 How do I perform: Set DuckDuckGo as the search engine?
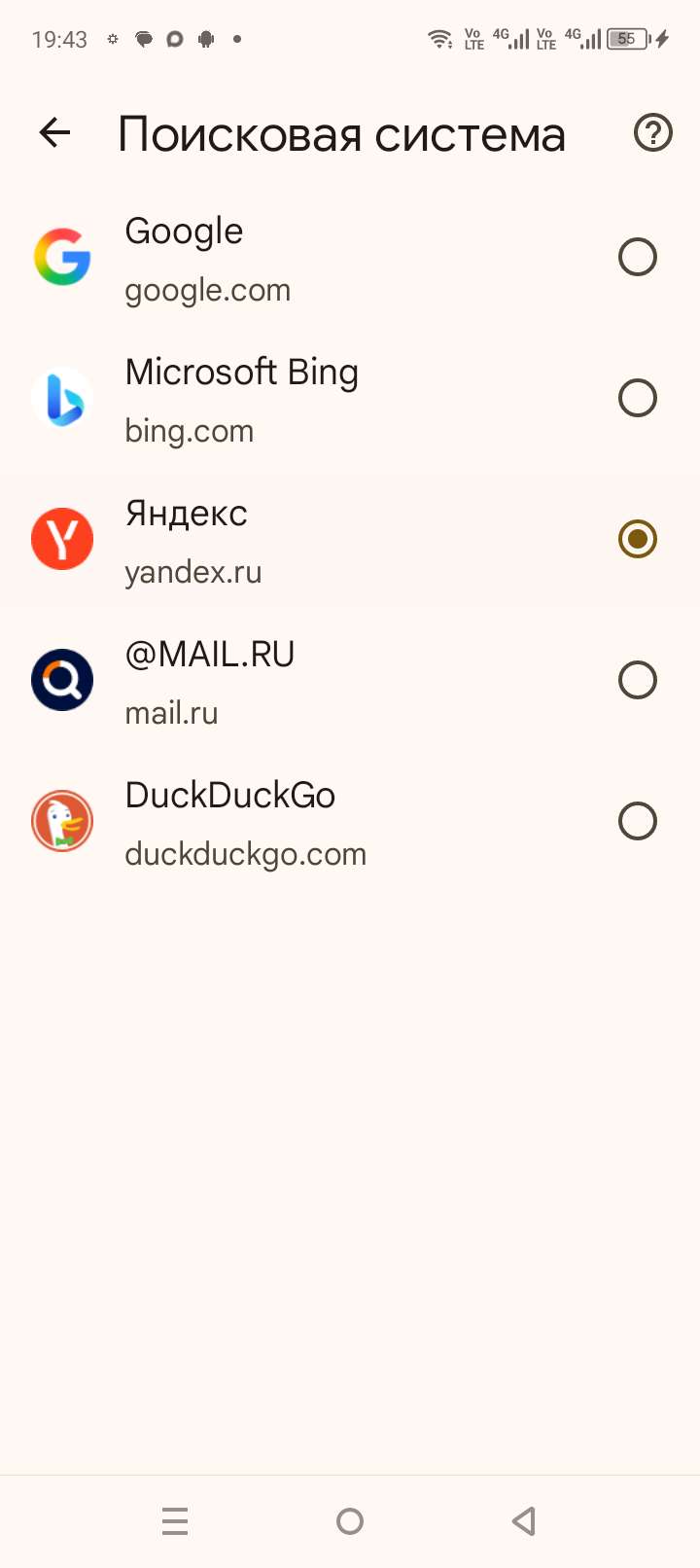coord(637,821)
